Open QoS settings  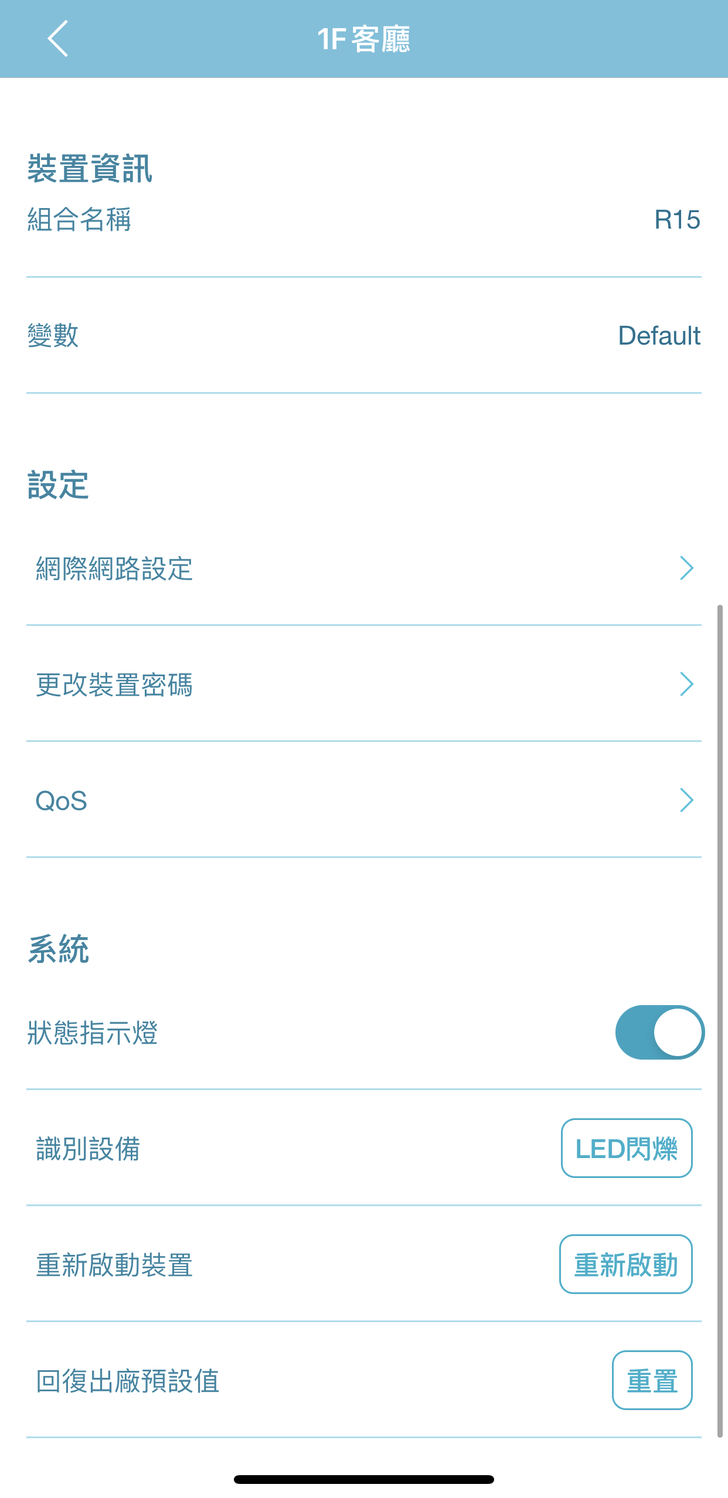(363, 801)
